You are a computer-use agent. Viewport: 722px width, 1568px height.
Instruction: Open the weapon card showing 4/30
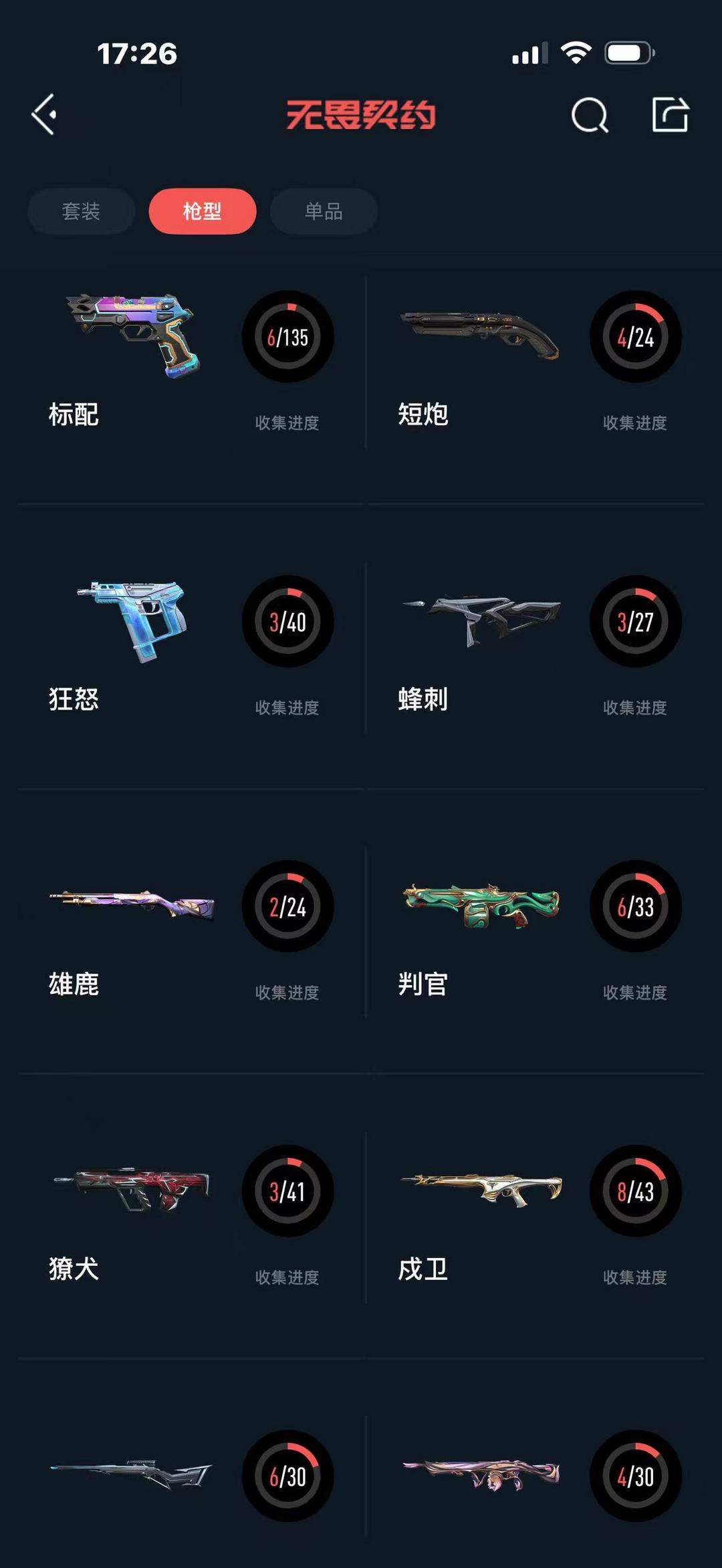tap(538, 1477)
